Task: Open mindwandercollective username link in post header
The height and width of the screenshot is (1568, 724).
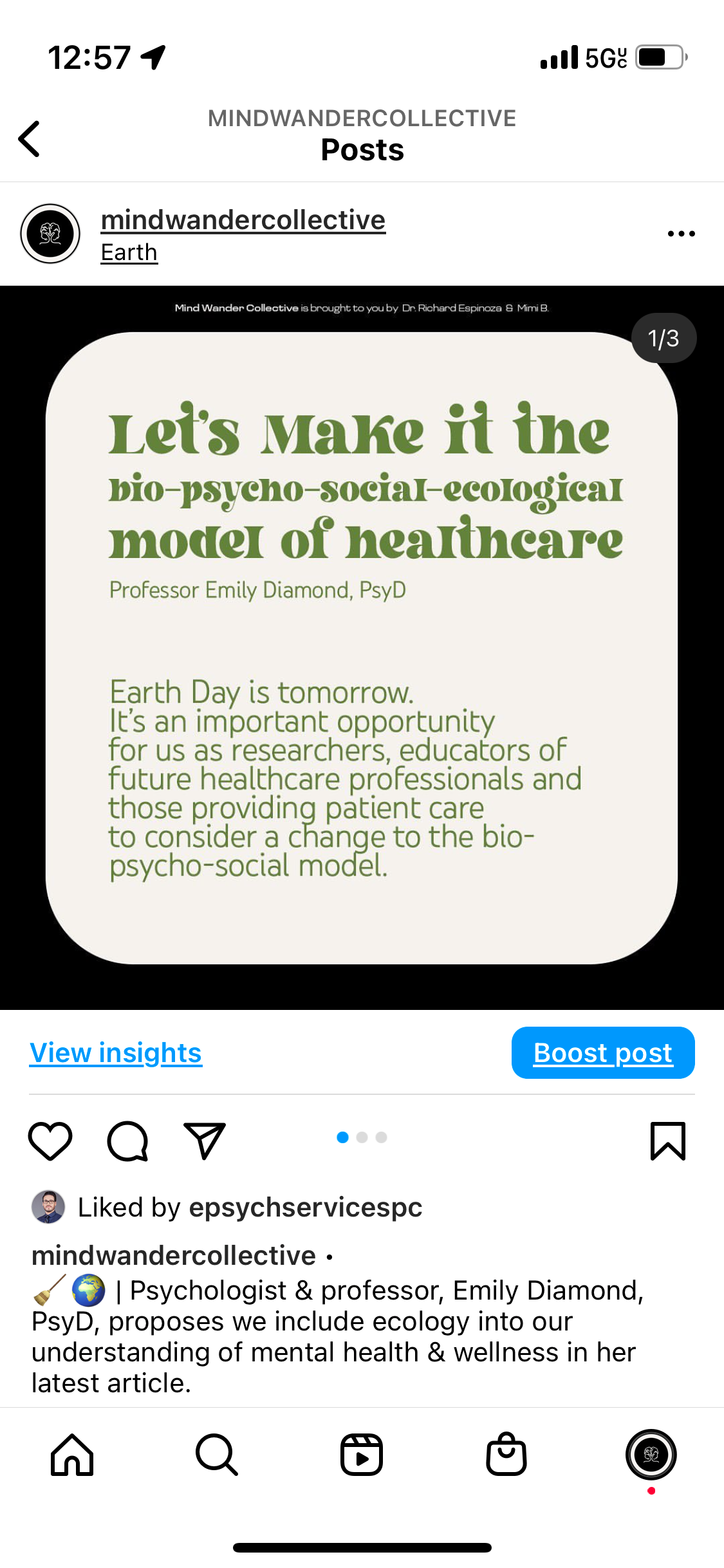Action: pos(243,220)
